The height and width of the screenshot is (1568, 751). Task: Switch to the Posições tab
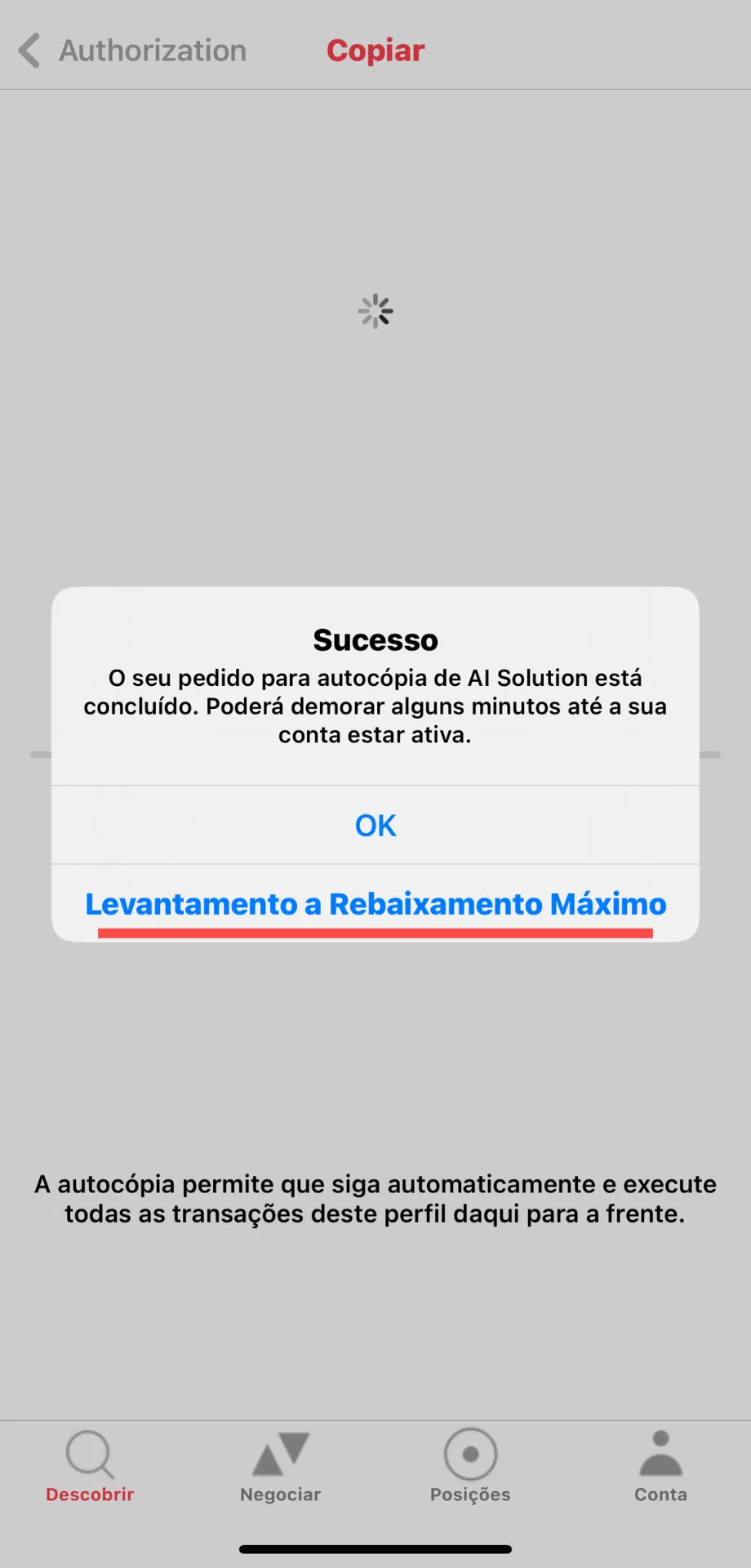tap(470, 1467)
